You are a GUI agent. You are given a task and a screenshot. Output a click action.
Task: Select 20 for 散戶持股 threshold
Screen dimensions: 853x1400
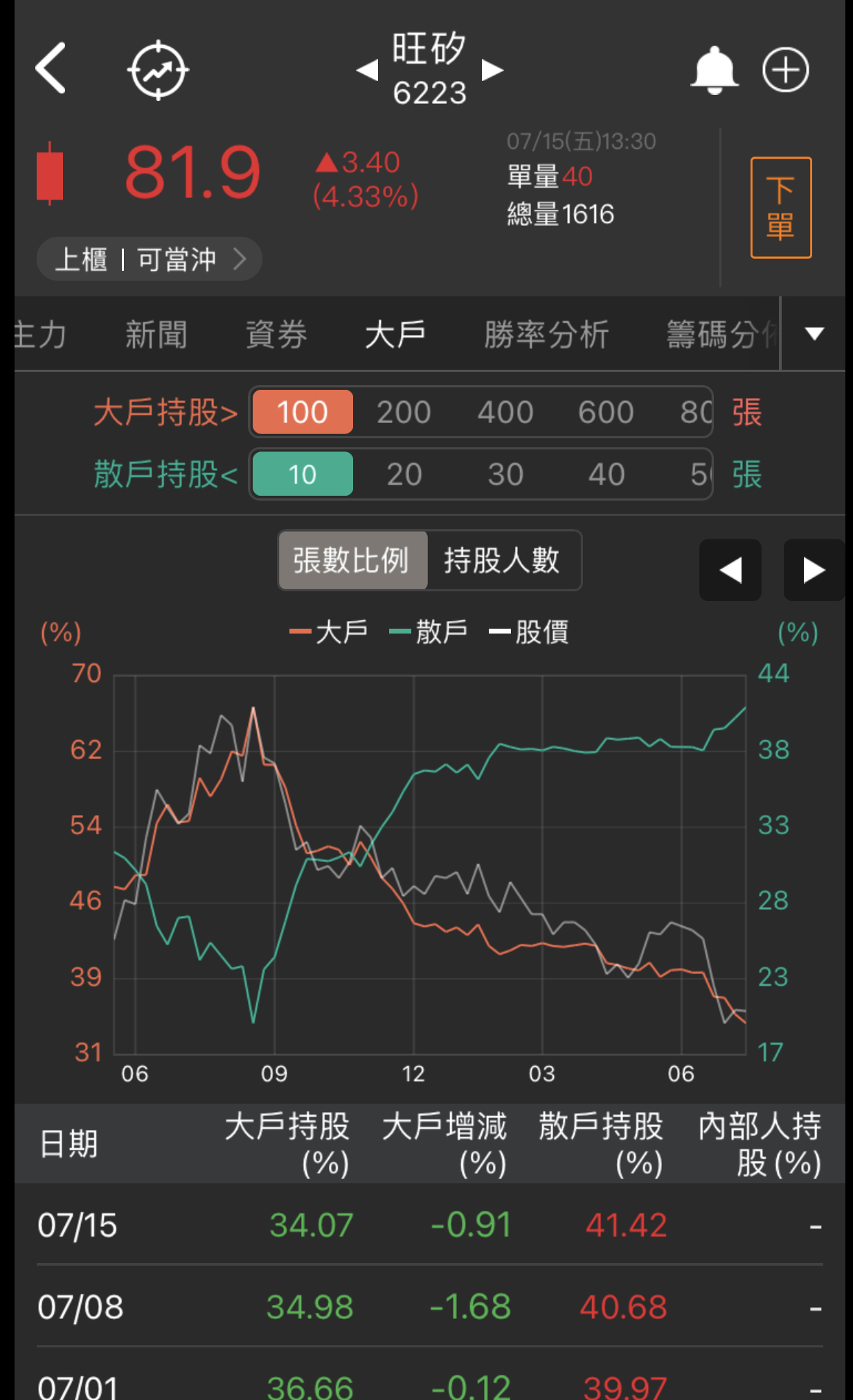point(404,474)
